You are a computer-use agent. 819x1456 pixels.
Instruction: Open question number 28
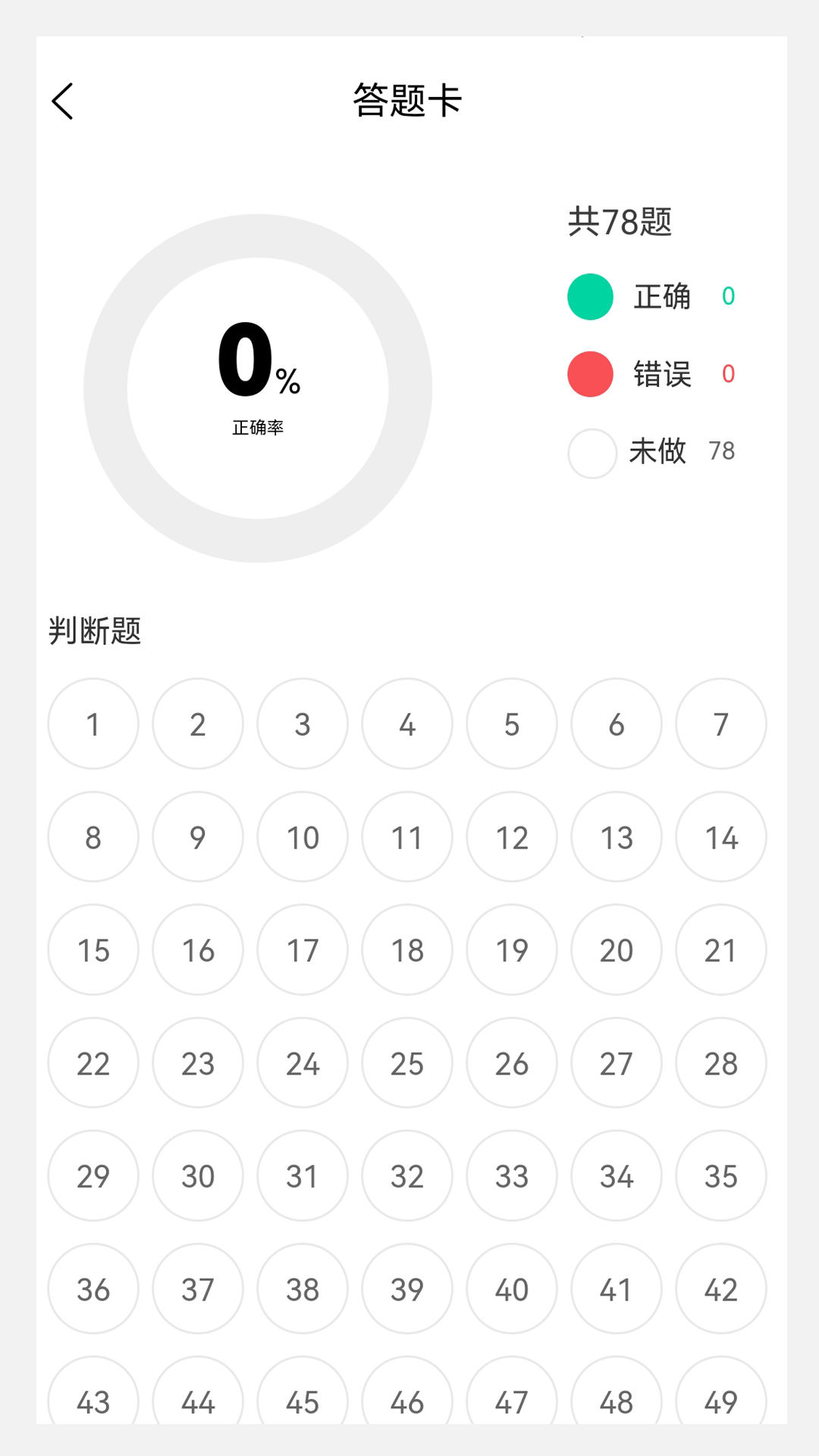click(x=721, y=1063)
